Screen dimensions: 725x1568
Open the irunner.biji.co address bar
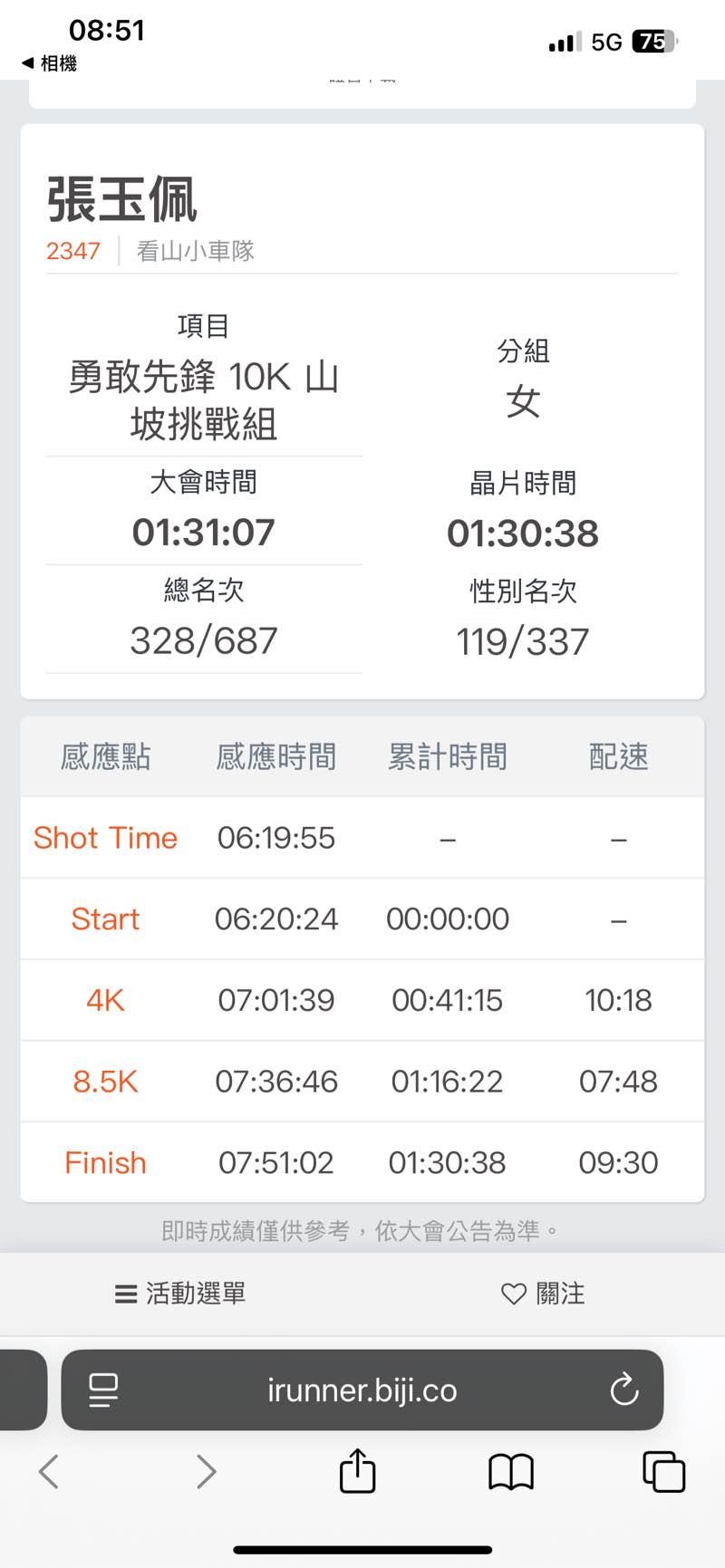click(x=362, y=1390)
